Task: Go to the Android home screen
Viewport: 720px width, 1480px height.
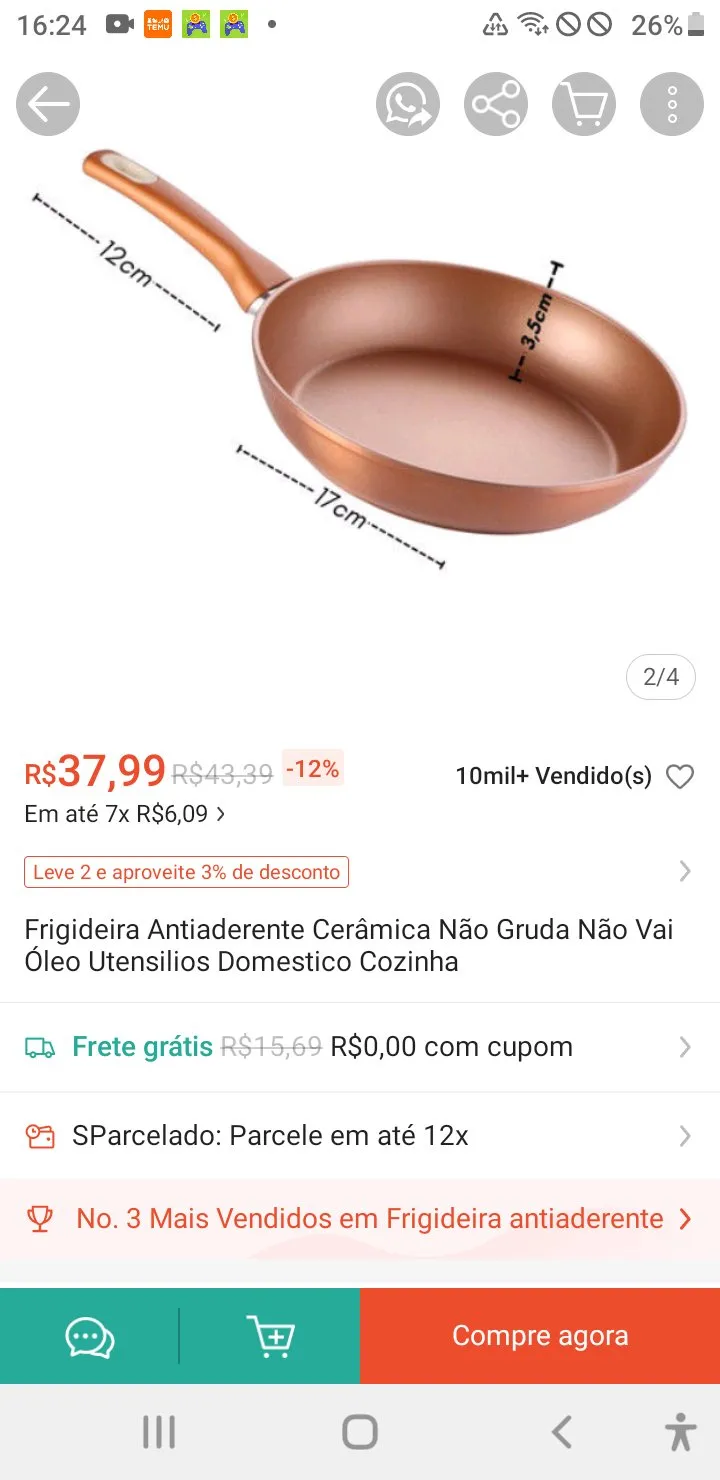Action: pyautogui.click(x=360, y=1432)
